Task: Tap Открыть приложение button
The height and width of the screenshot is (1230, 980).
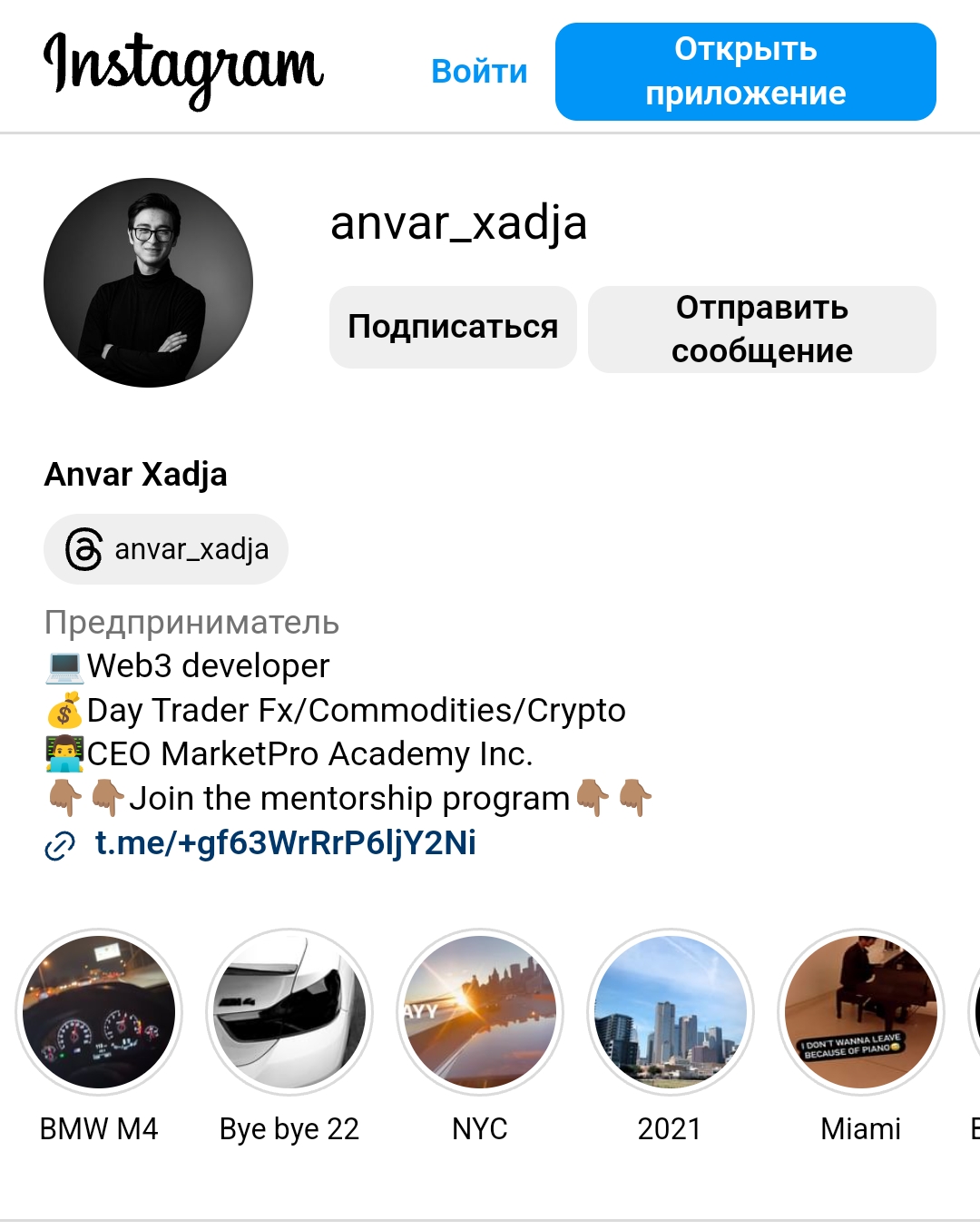Action: [x=745, y=72]
